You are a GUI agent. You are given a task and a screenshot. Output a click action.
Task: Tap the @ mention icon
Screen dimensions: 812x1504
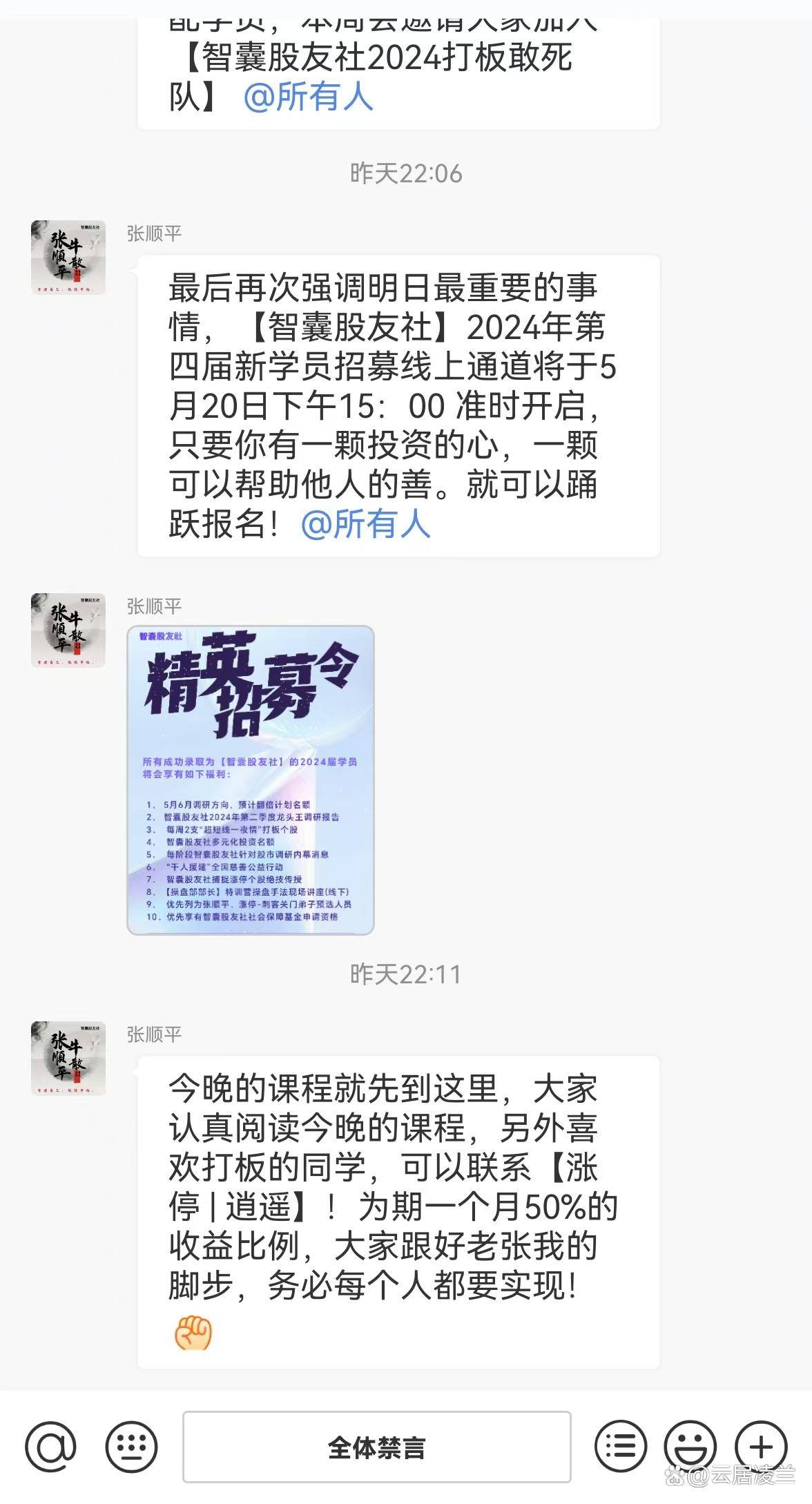tap(50, 1447)
